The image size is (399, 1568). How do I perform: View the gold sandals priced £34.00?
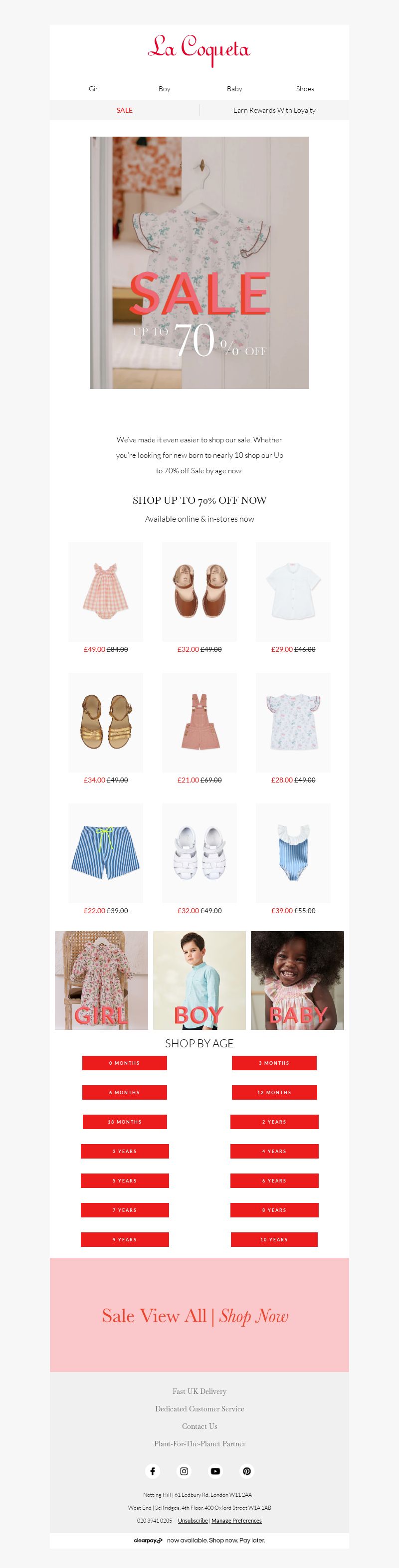click(x=105, y=722)
